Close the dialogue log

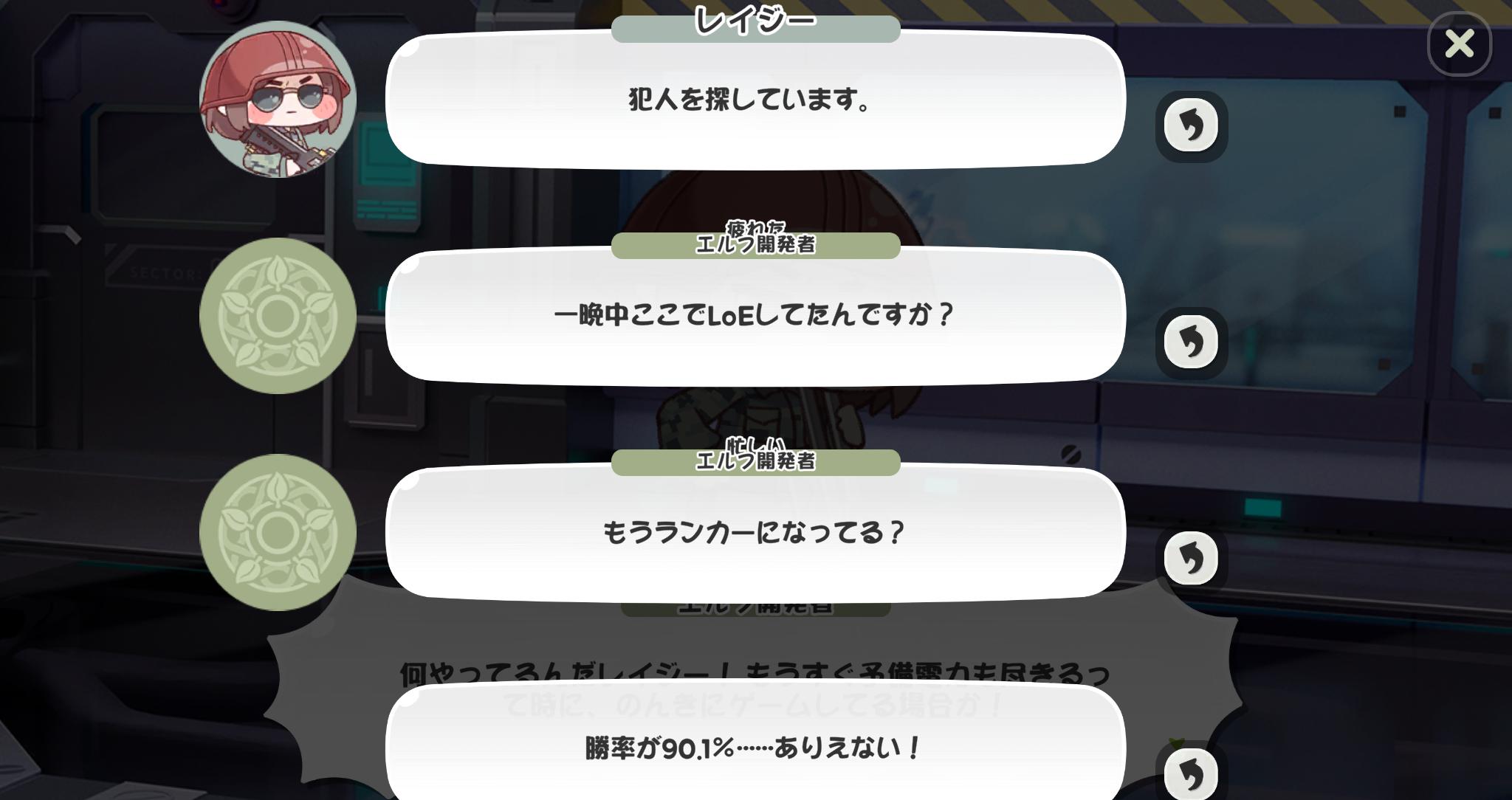(x=1459, y=44)
